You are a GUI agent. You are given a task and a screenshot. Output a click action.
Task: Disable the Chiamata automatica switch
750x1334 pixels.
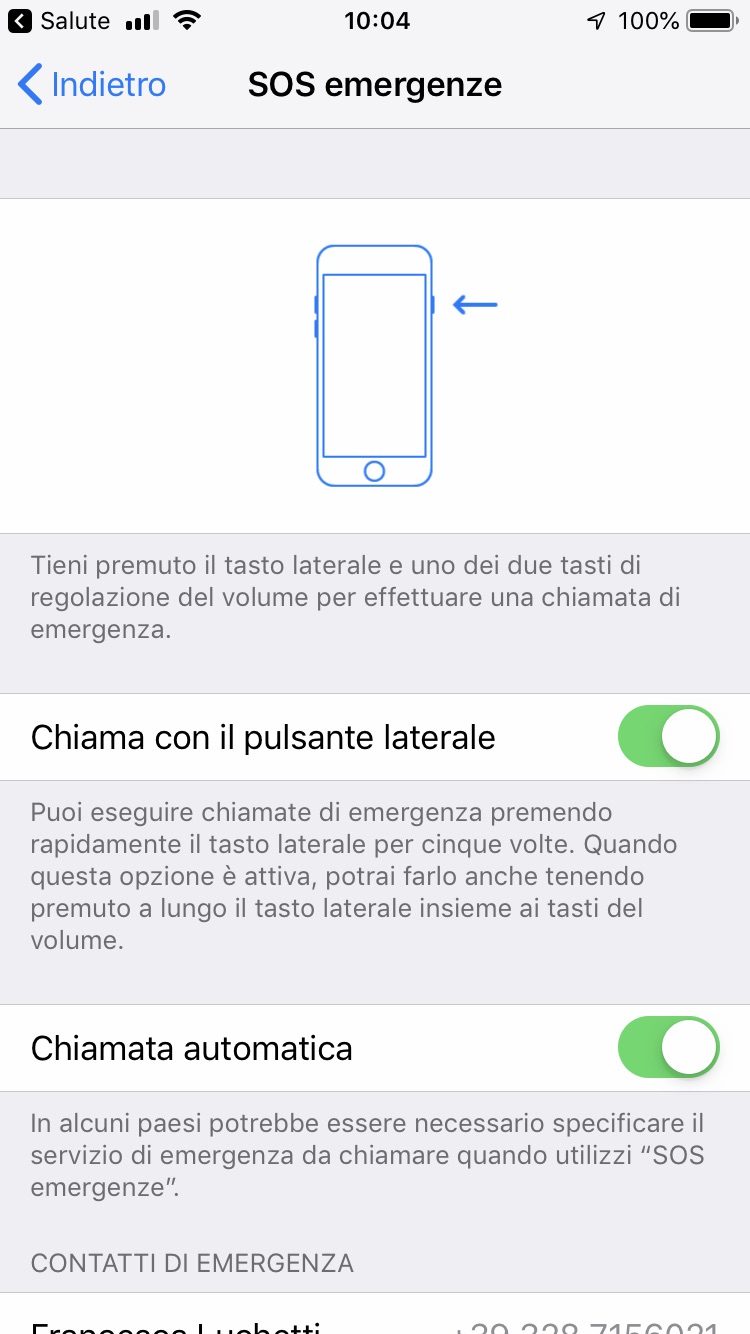coord(669,1047)
